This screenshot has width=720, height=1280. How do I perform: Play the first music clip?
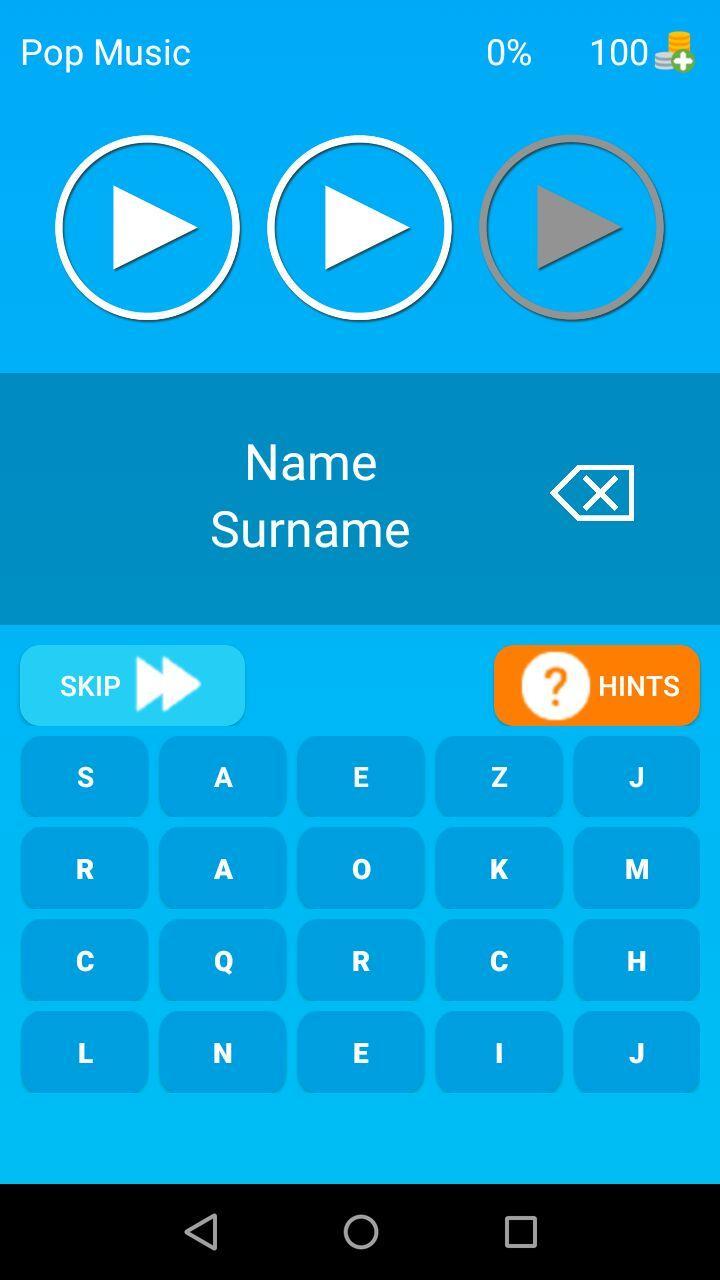pos(147,228)
